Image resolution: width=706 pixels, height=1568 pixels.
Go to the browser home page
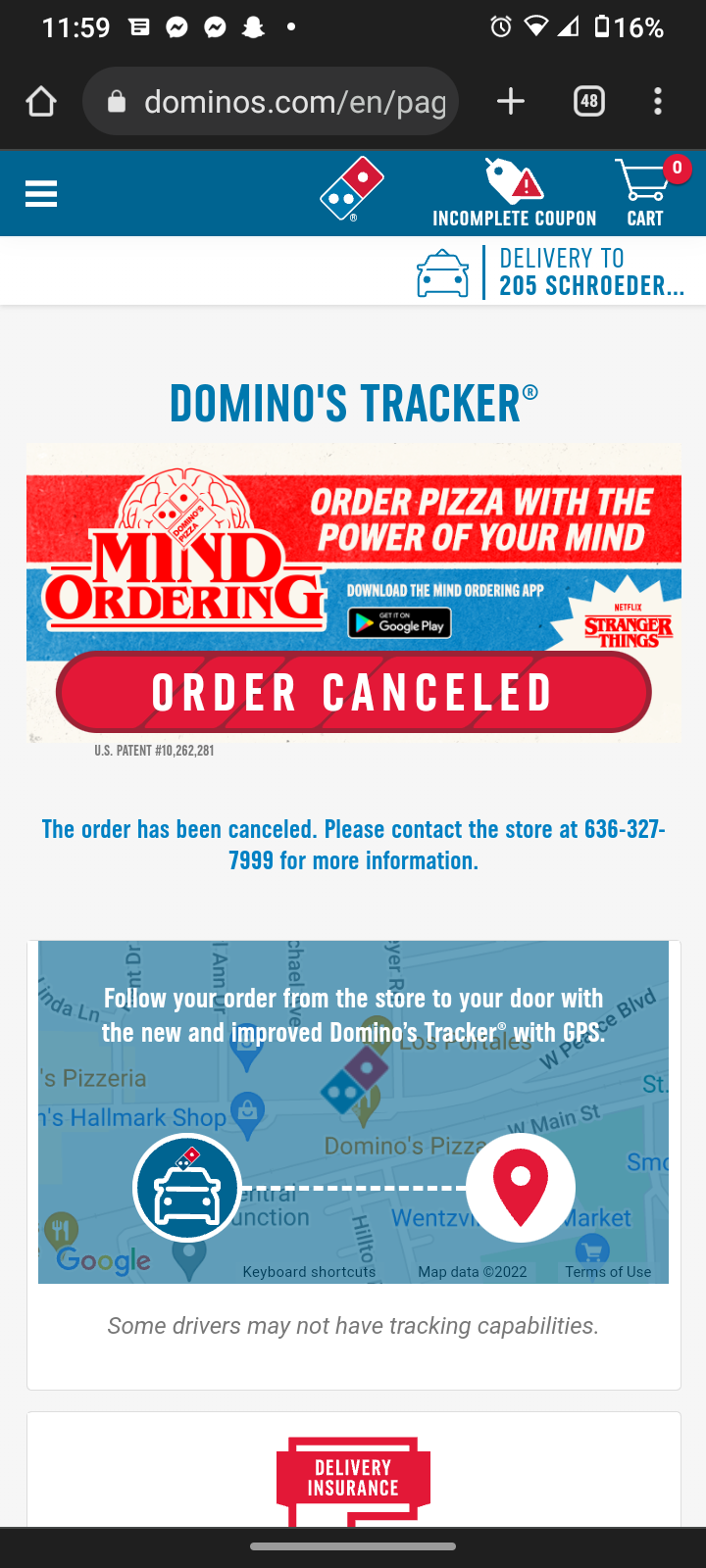(x=41, y=102)
